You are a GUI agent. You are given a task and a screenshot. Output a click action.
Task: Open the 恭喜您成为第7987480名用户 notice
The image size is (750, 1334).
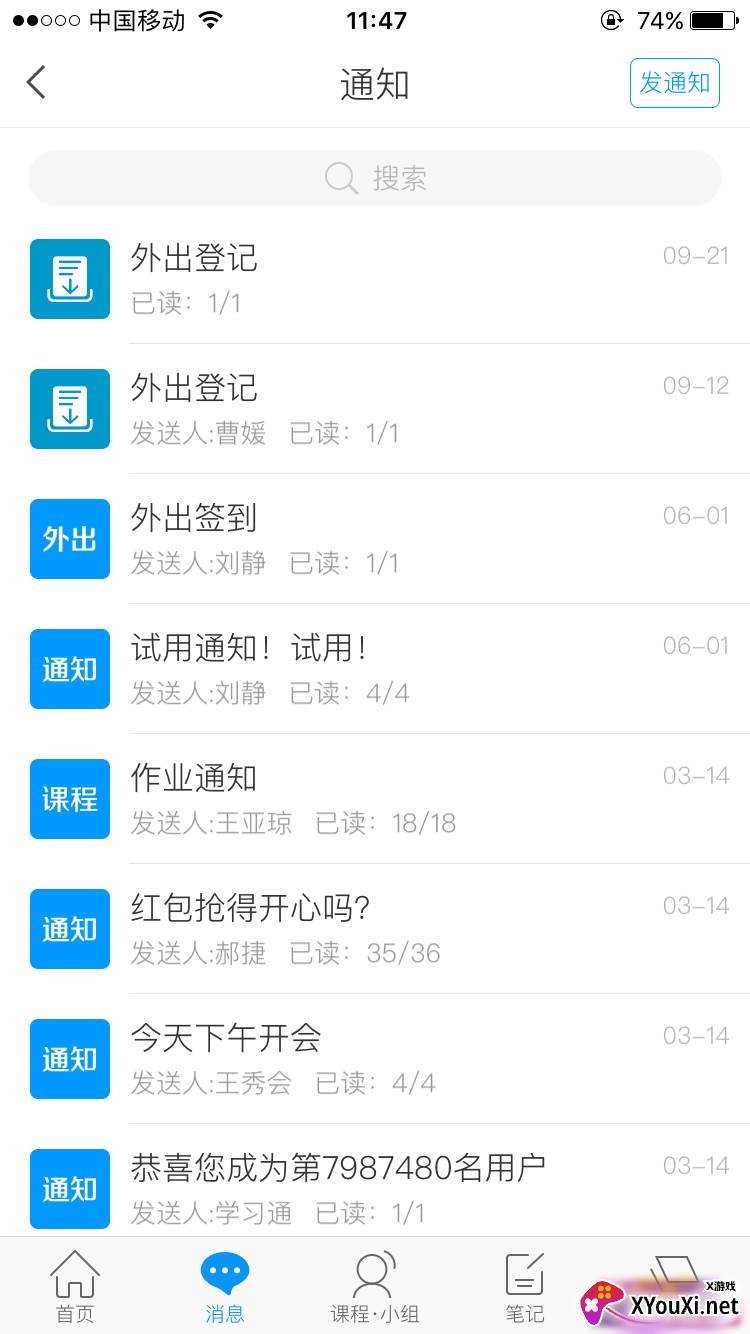pos(390,1189)
